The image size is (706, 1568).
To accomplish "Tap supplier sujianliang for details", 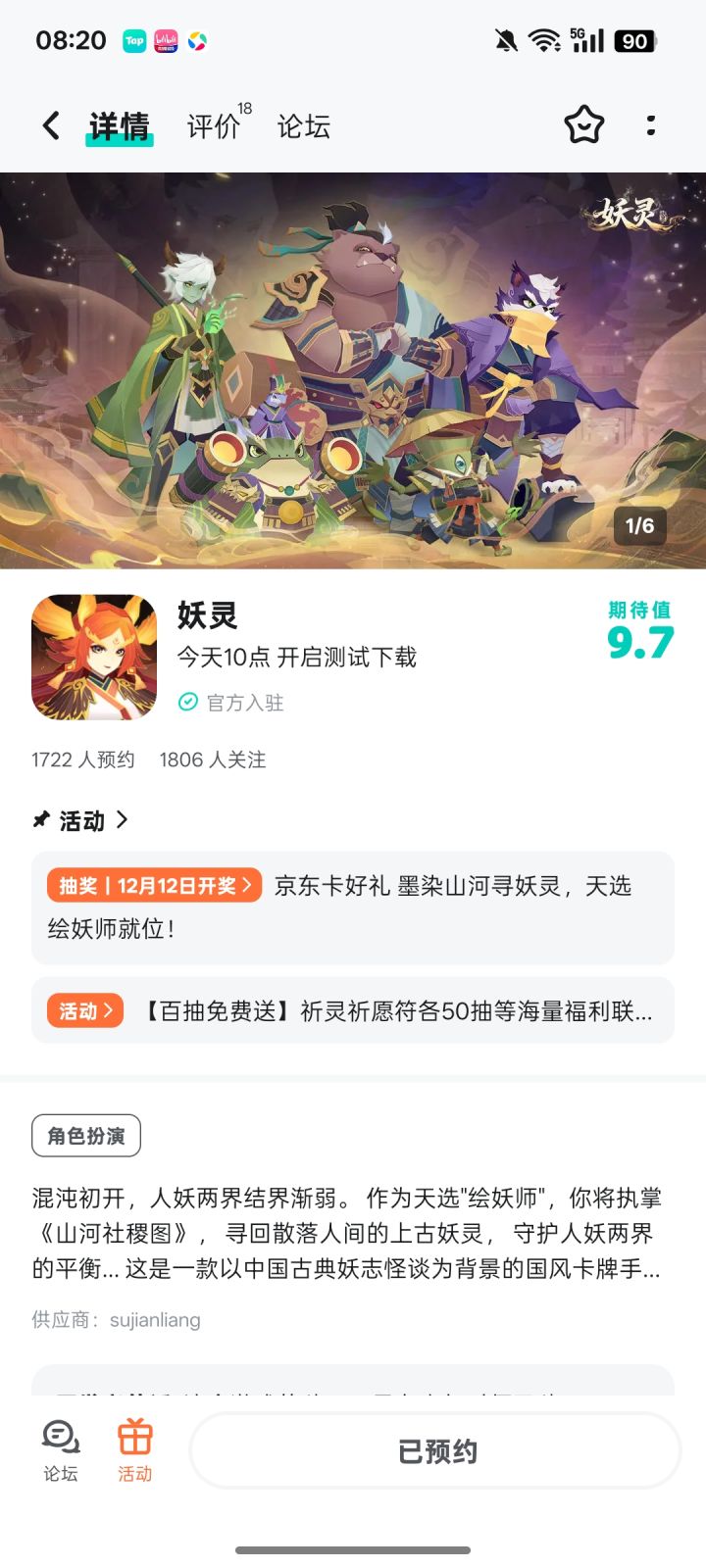I will [x=155, y=1319].
